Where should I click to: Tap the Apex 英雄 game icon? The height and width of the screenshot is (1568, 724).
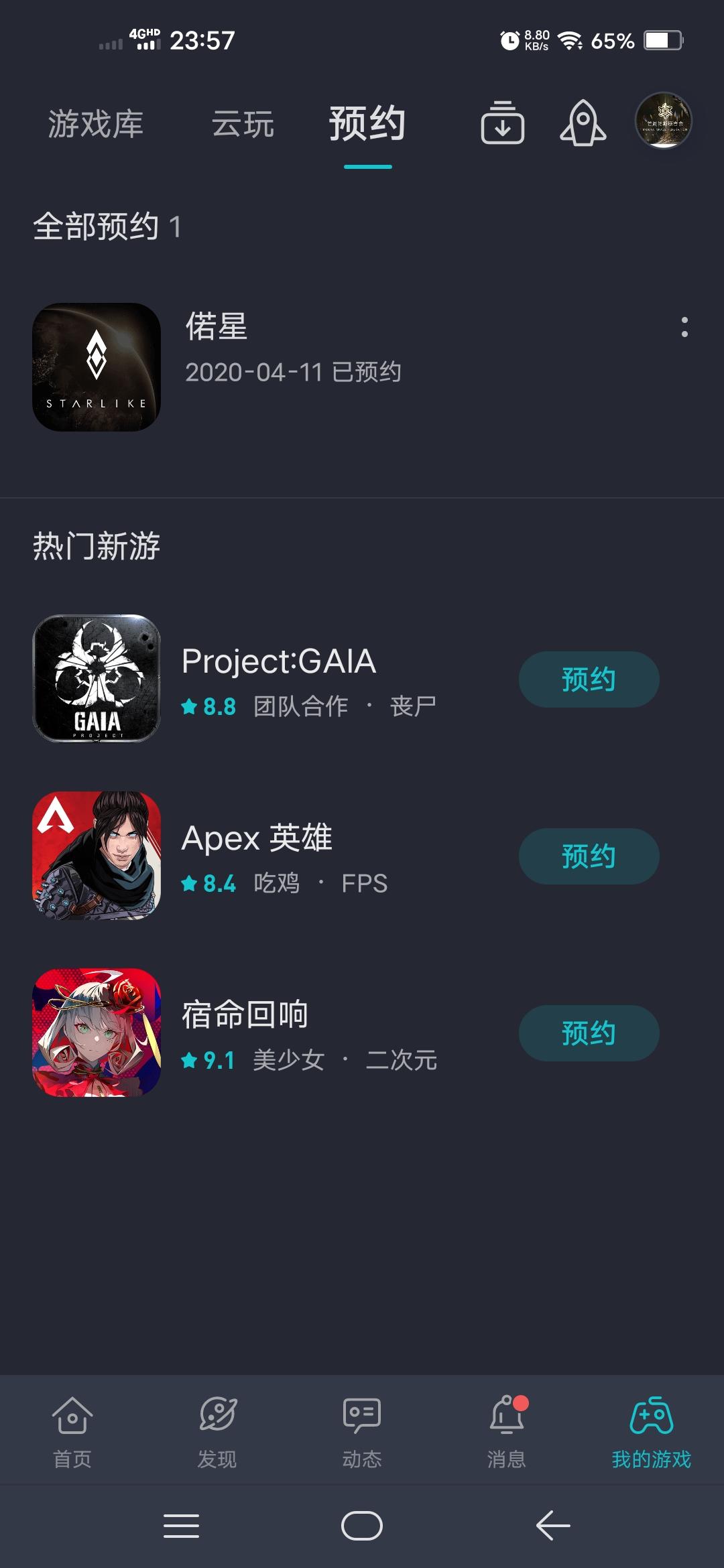[97, 856]
